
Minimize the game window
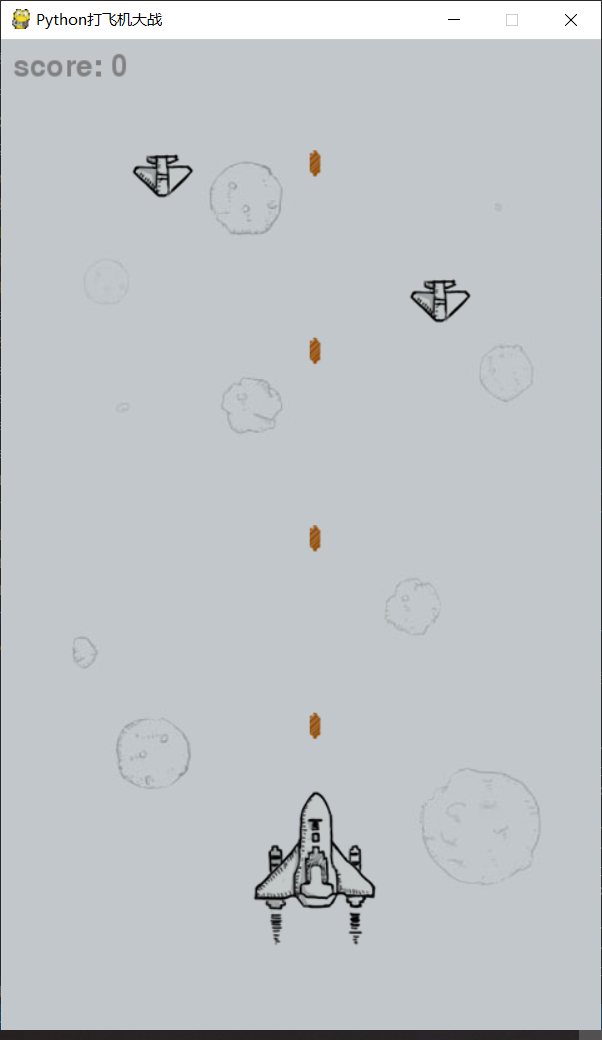(454, 20)
